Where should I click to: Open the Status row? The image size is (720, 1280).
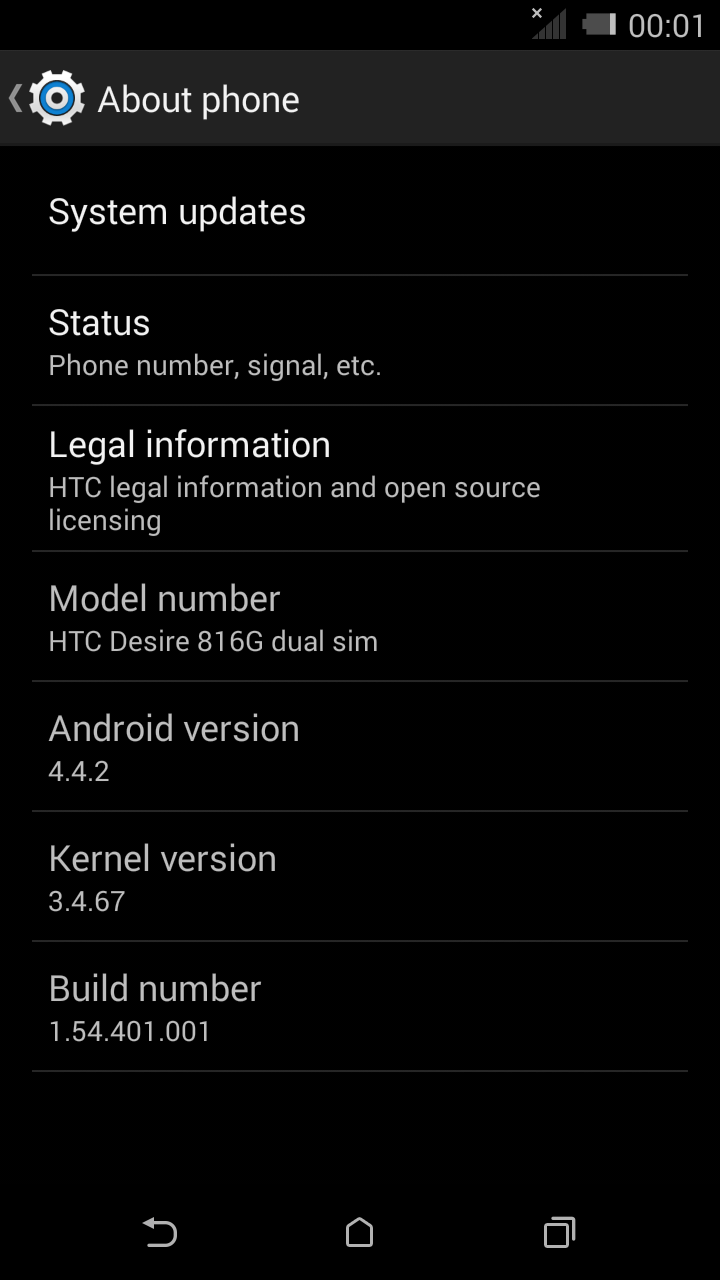[x=360, y=341]
